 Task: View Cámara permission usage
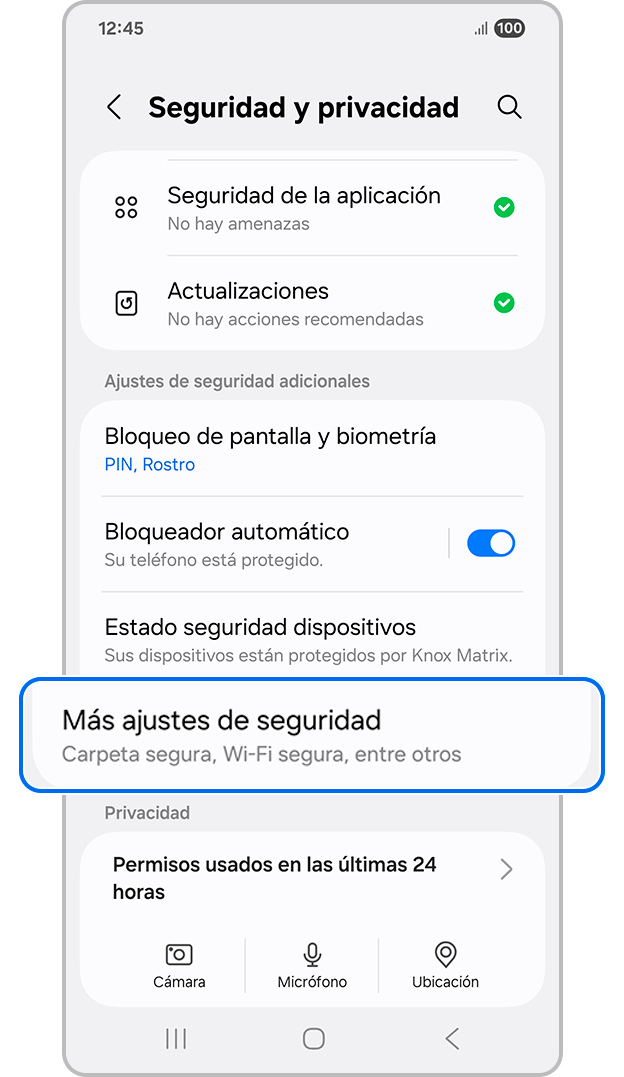pyautogui.click(x=179, y=965)
